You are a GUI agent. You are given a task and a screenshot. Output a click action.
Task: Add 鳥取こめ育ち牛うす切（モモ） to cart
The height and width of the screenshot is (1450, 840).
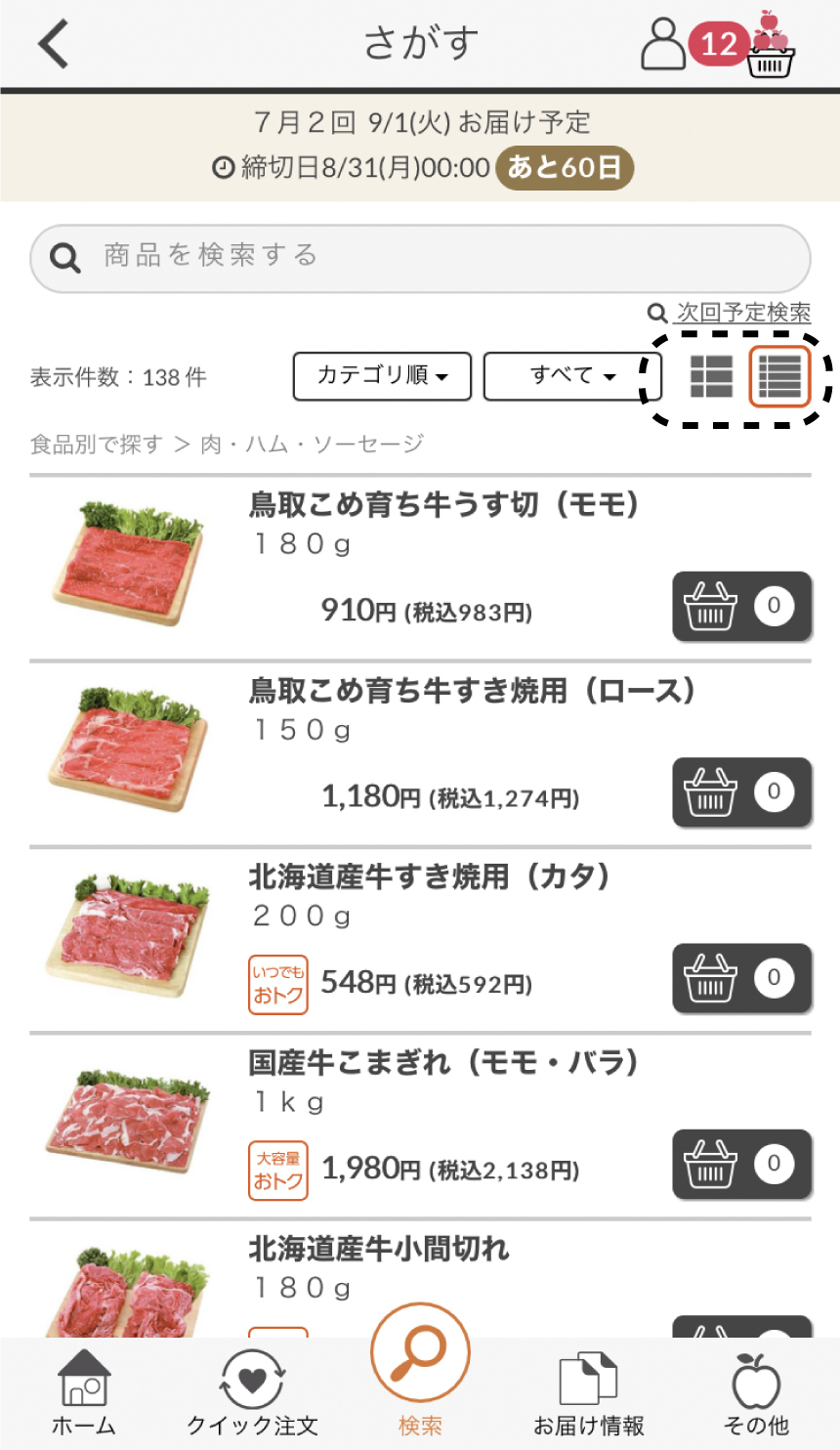pos(742,607)
